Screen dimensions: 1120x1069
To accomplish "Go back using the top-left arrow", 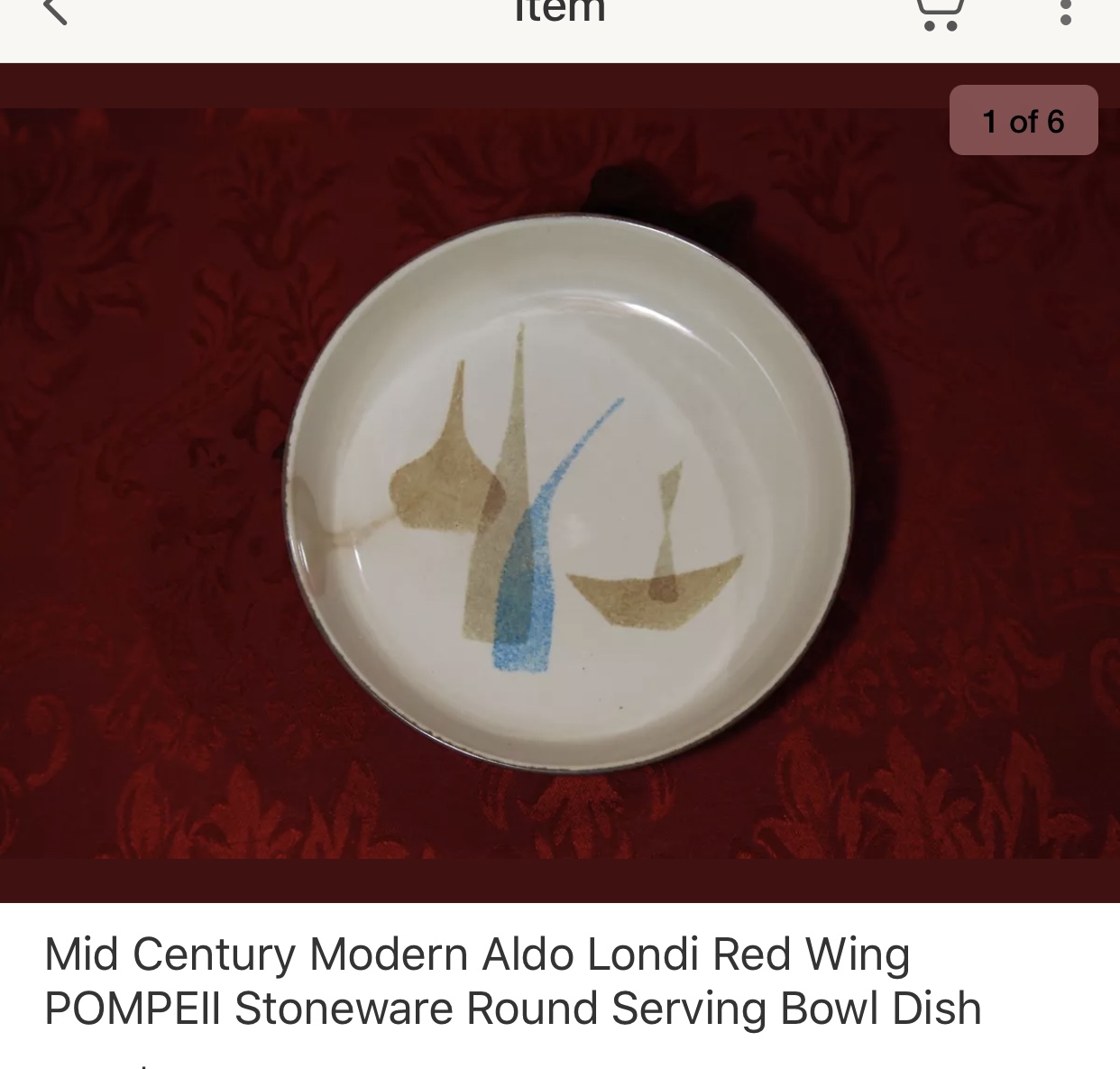I will pos(54,11).
